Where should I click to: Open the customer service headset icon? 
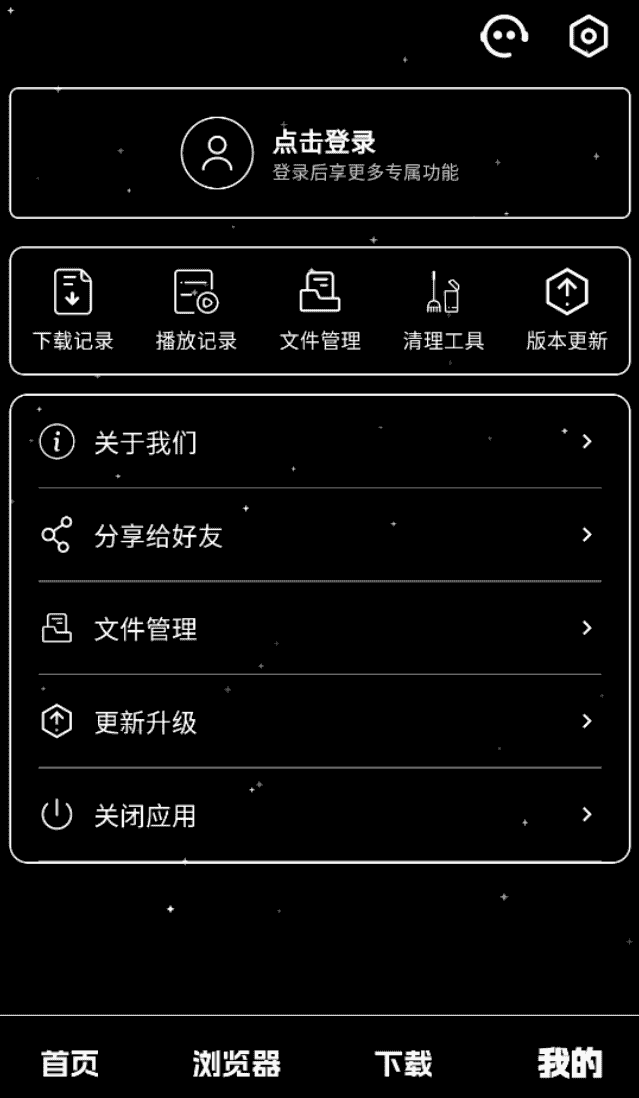[504, 37]
